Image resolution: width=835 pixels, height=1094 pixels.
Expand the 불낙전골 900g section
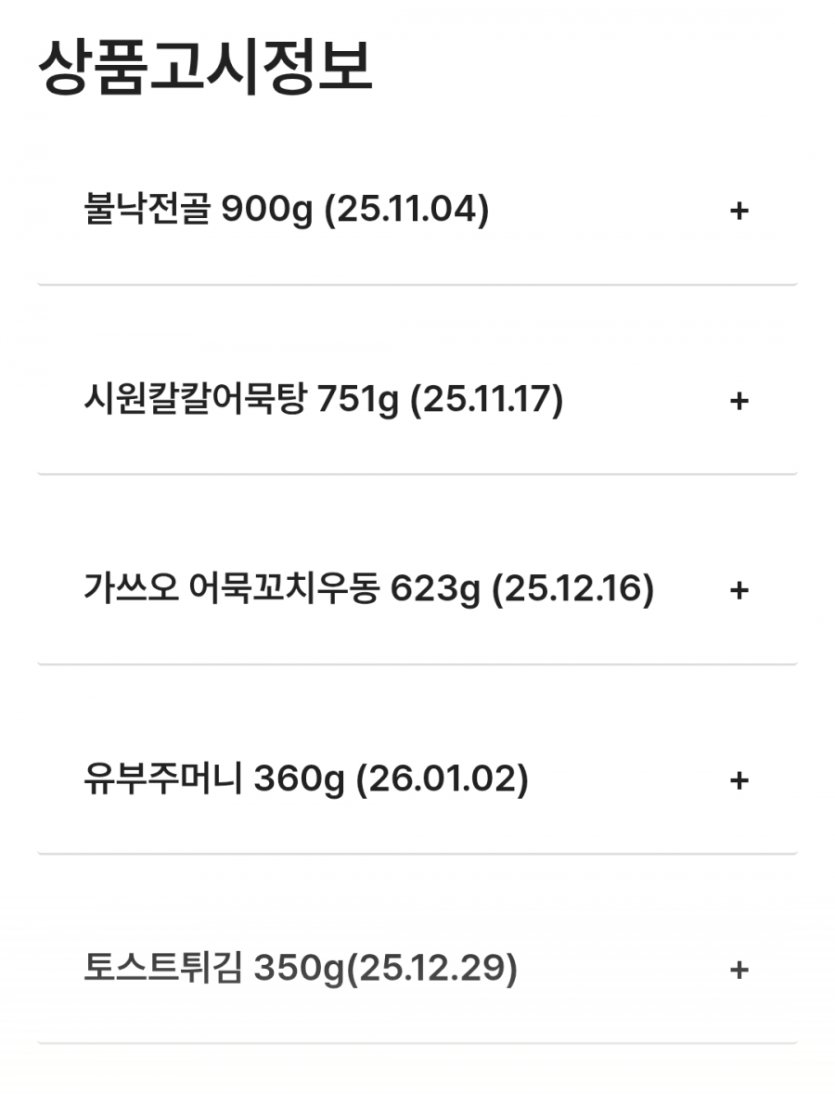[739, 211]
